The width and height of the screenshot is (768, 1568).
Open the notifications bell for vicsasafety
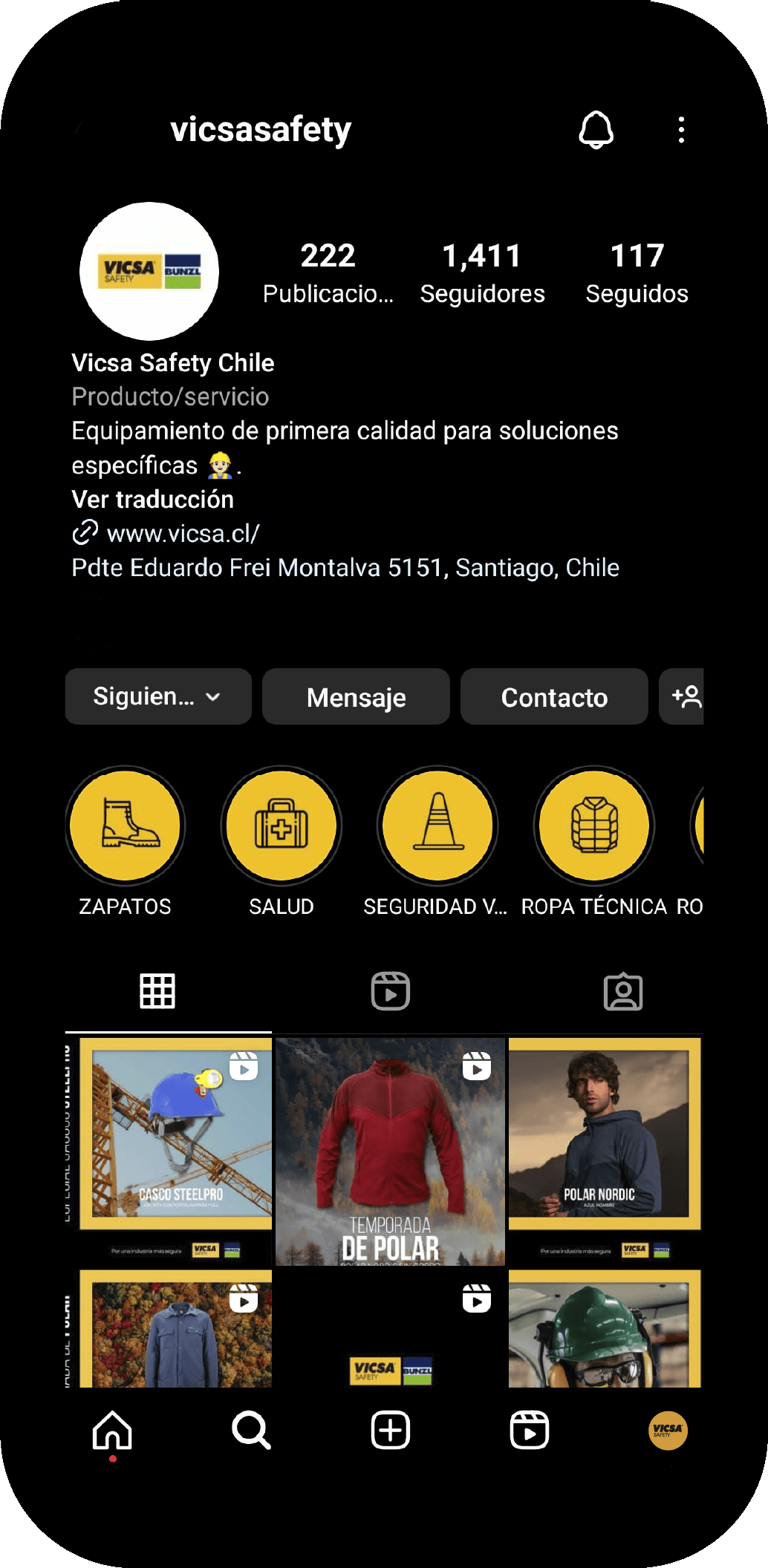(x=596, y=130)
